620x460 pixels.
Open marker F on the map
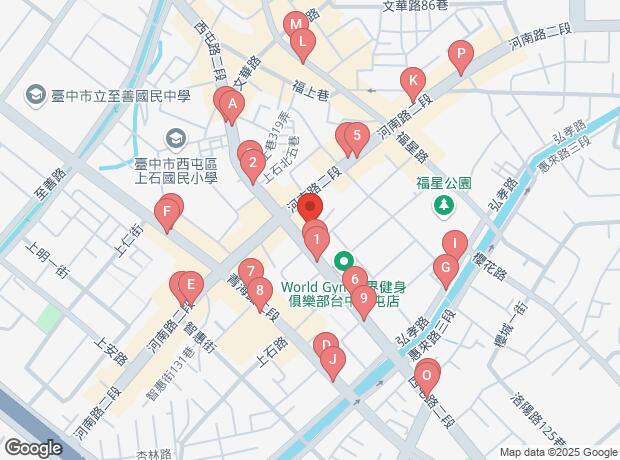point(168,211)
